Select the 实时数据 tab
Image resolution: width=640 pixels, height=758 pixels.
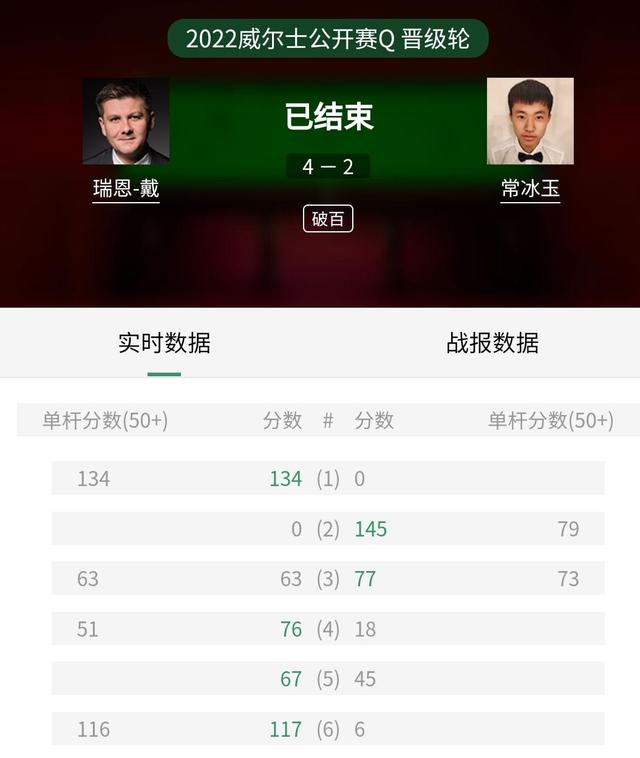coord(164,343)
